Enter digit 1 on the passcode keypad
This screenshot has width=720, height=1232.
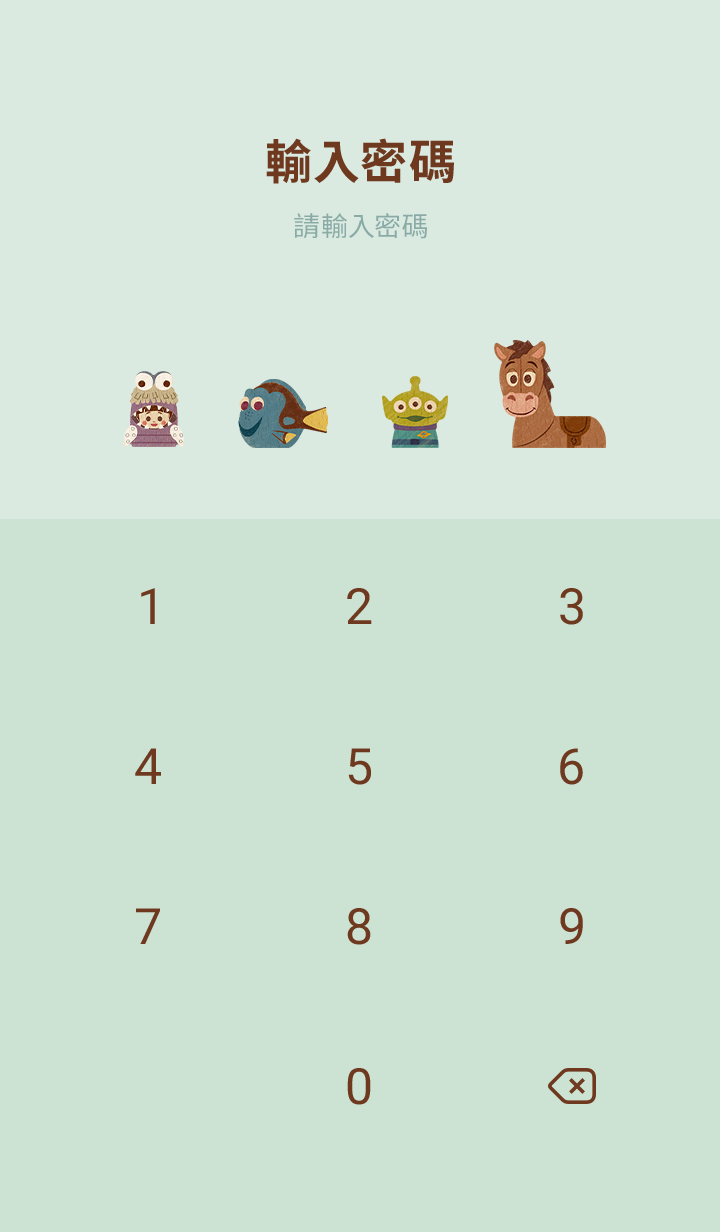coord(149,607)
